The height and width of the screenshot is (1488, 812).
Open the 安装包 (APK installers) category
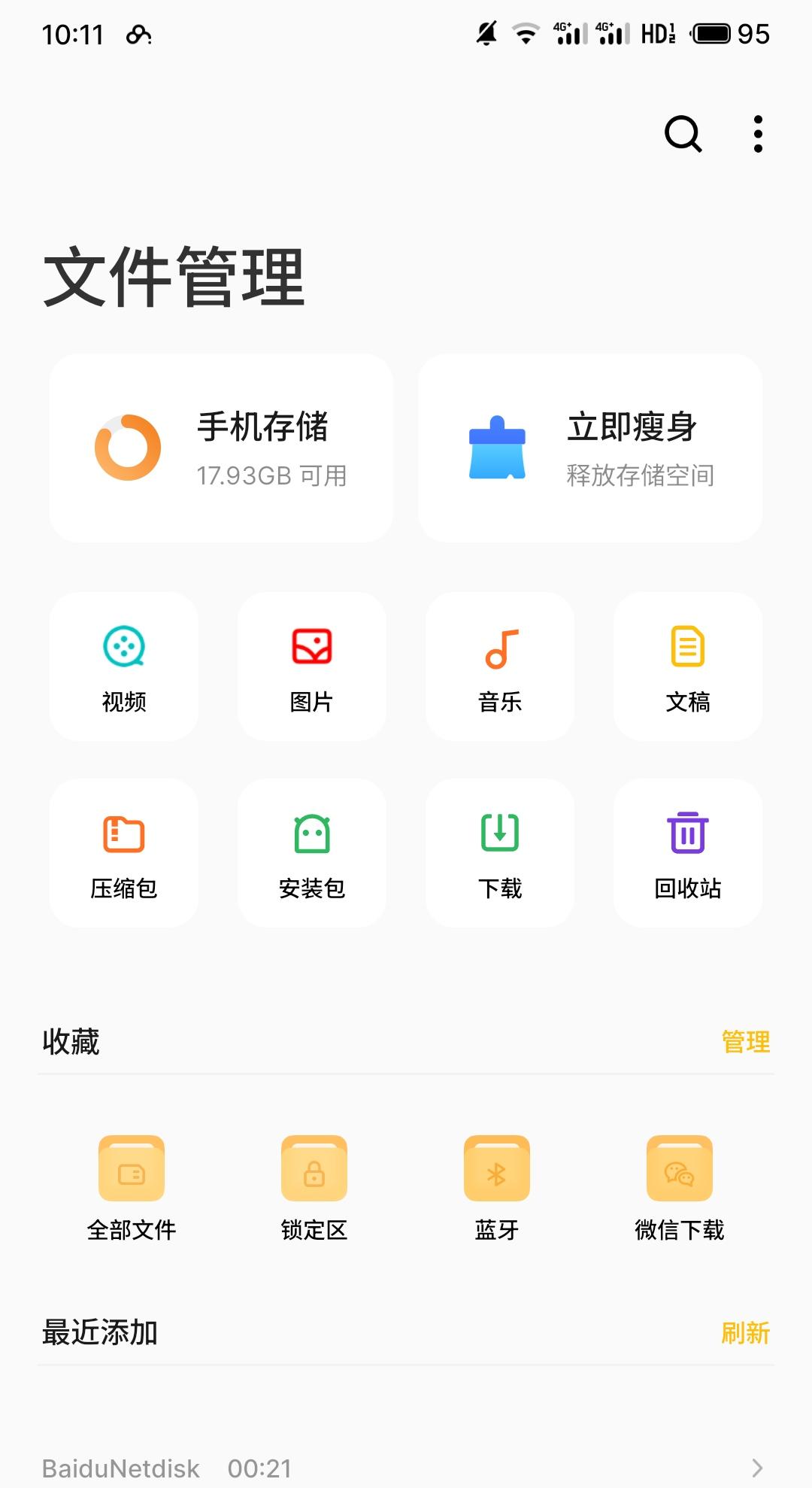point(311,852)
